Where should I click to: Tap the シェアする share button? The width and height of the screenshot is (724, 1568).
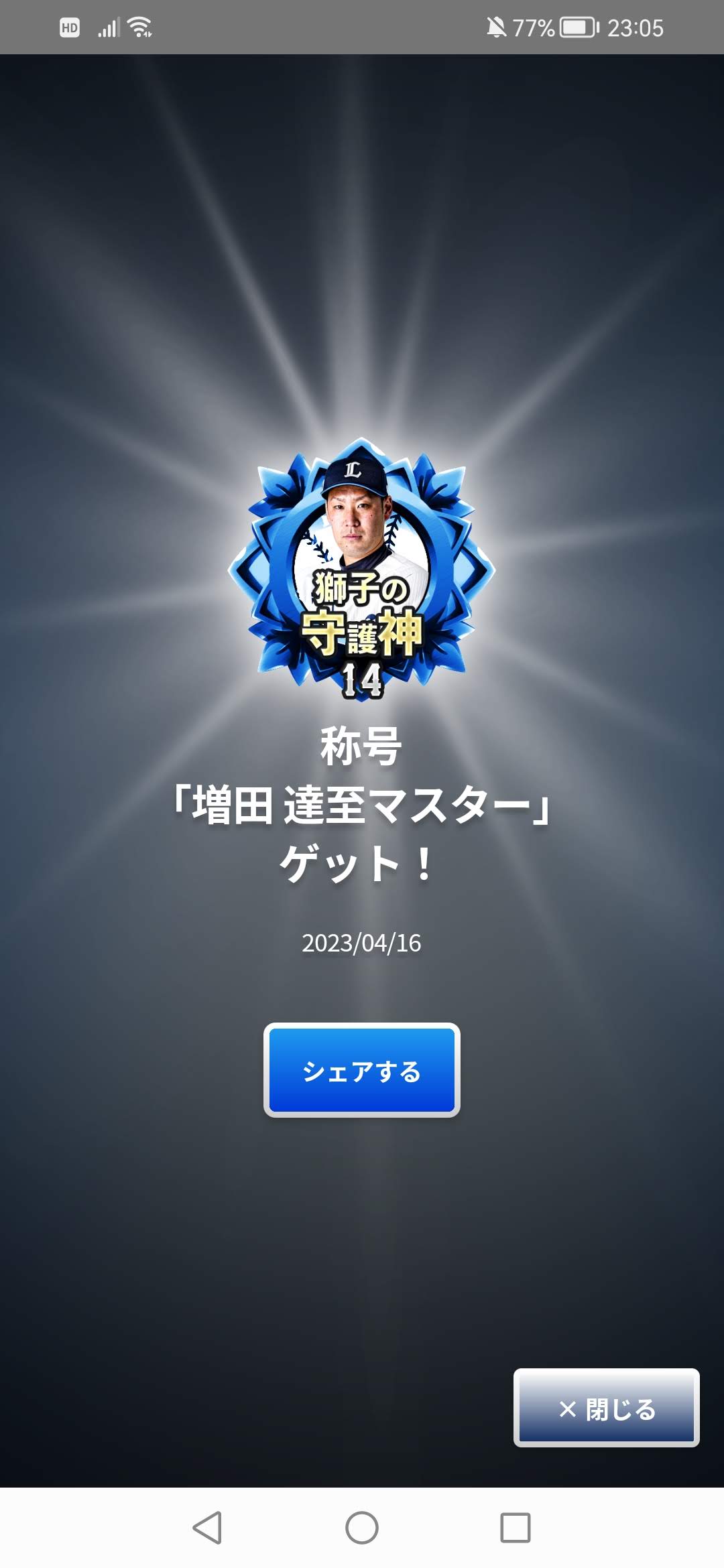pyautogui.click(x=361, y=1070)
